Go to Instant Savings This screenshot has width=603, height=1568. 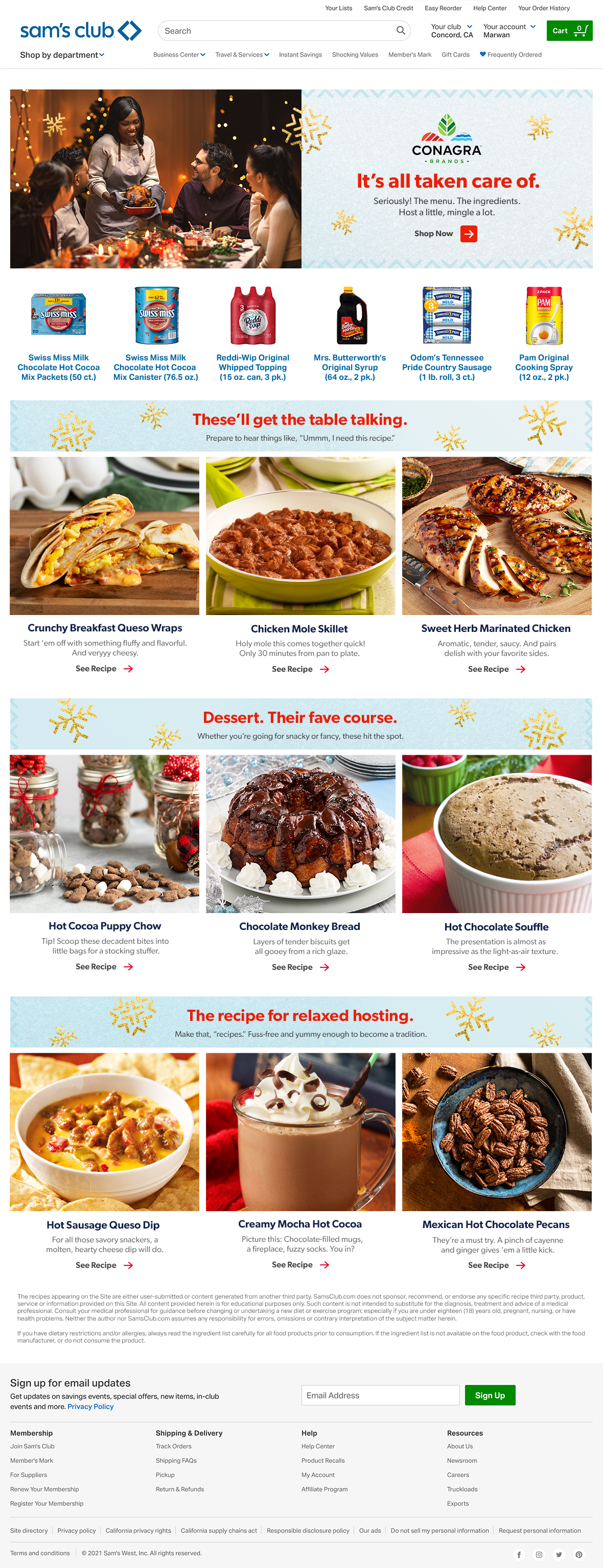tap(300, 55)
